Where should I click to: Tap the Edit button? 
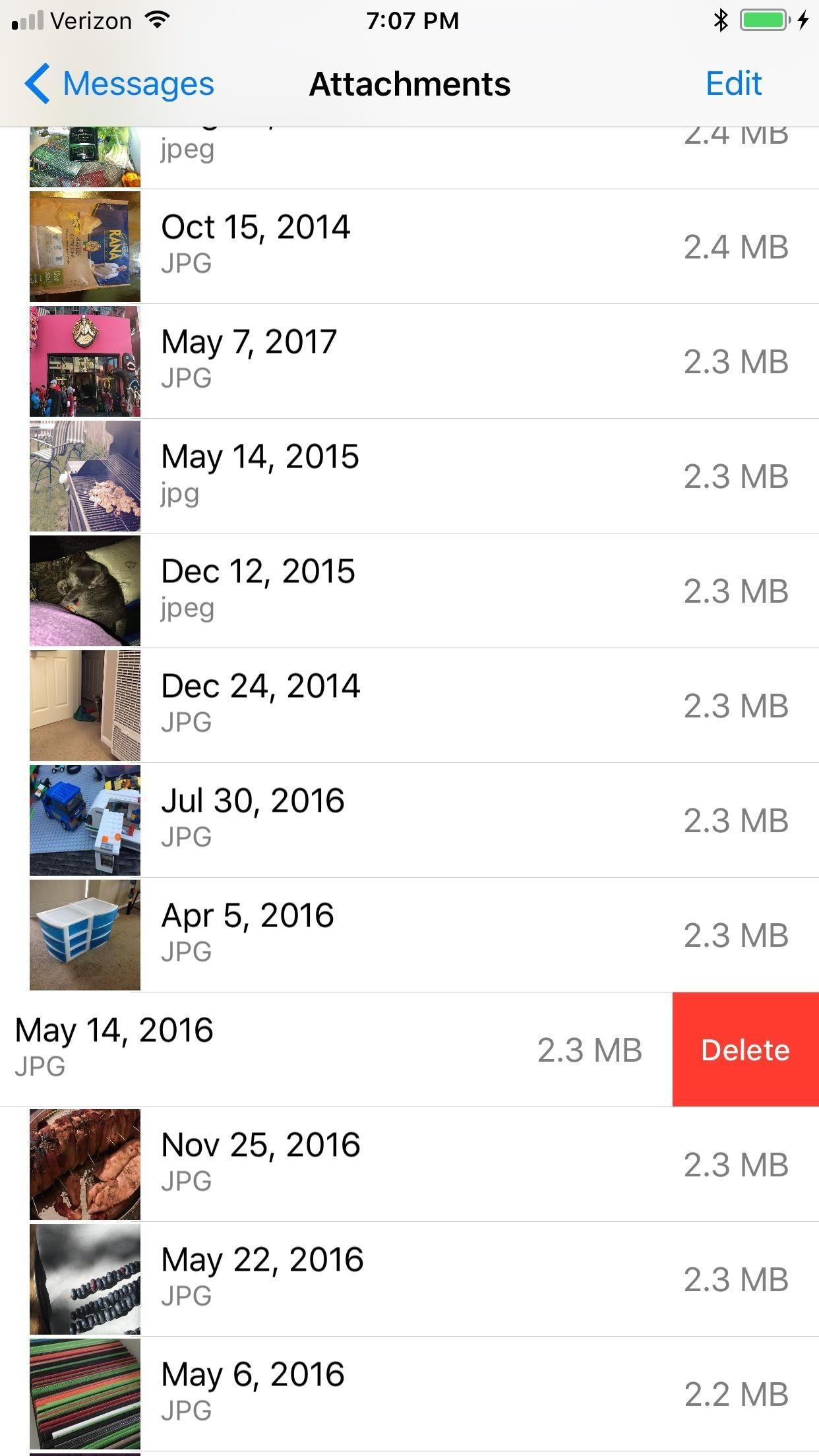[x=733, y=83]
